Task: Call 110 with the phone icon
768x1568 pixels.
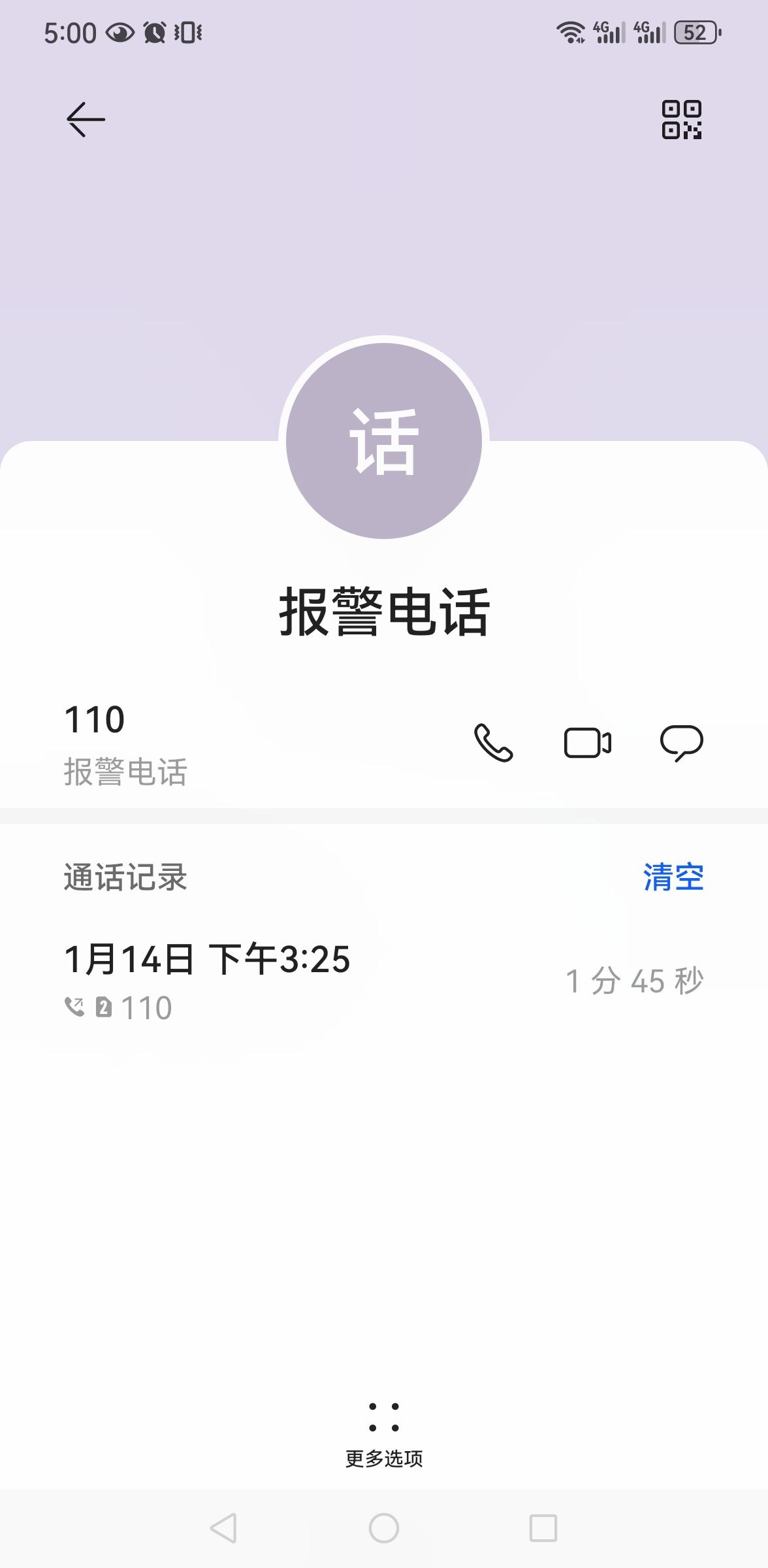Action: coord(493,743)
